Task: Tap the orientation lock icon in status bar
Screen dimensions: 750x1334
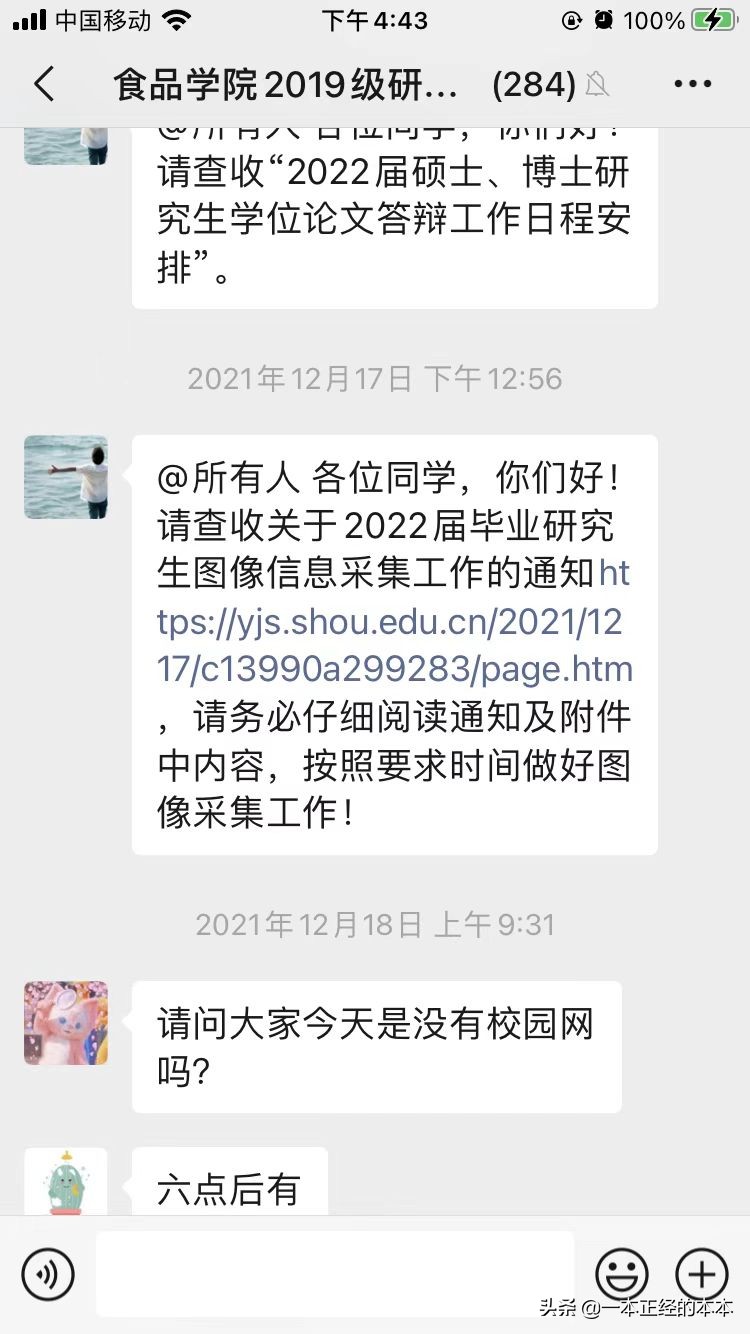Action: click(570, 18)
